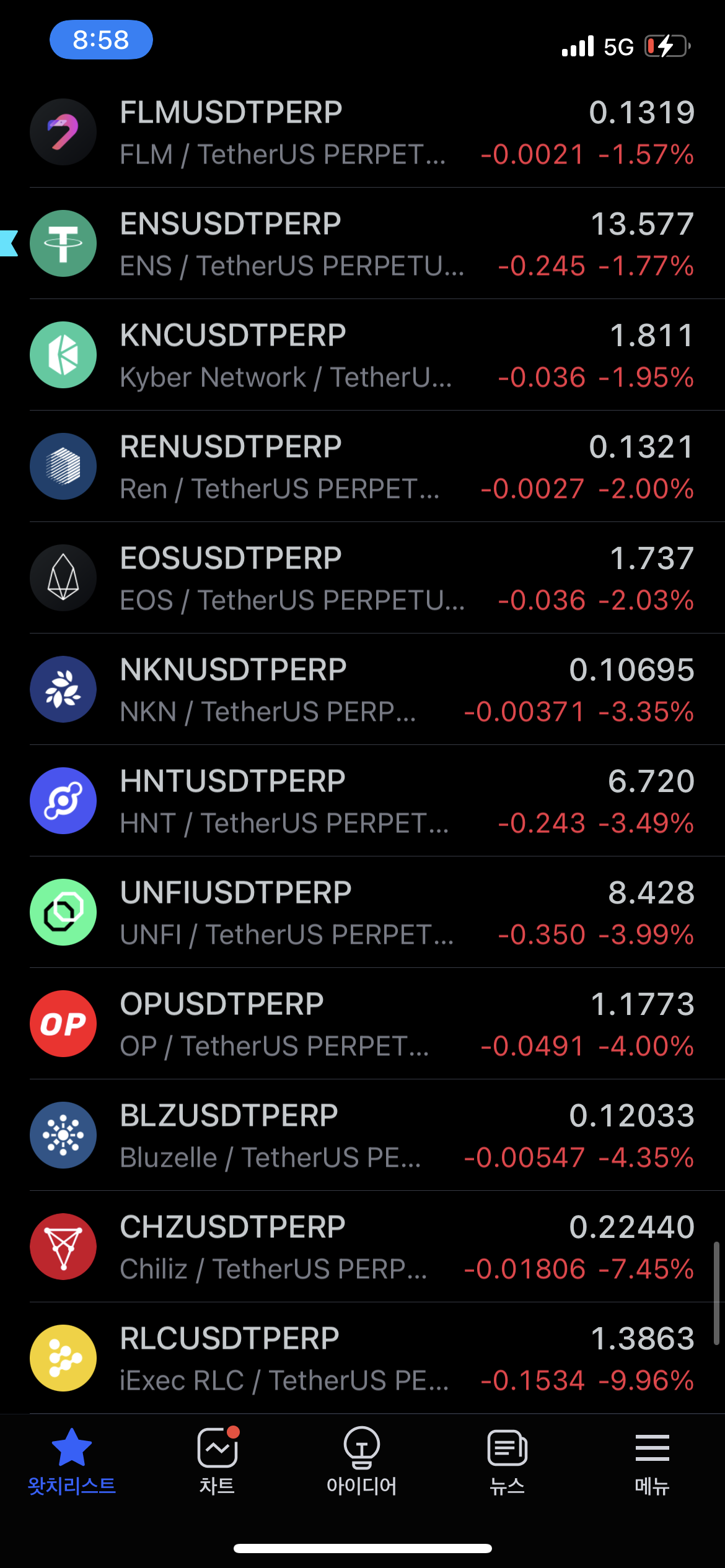Open UNFIUSDTPERP symbol details
The height and width of the screenshot is (1568, 725).
[x=362, y=912]
